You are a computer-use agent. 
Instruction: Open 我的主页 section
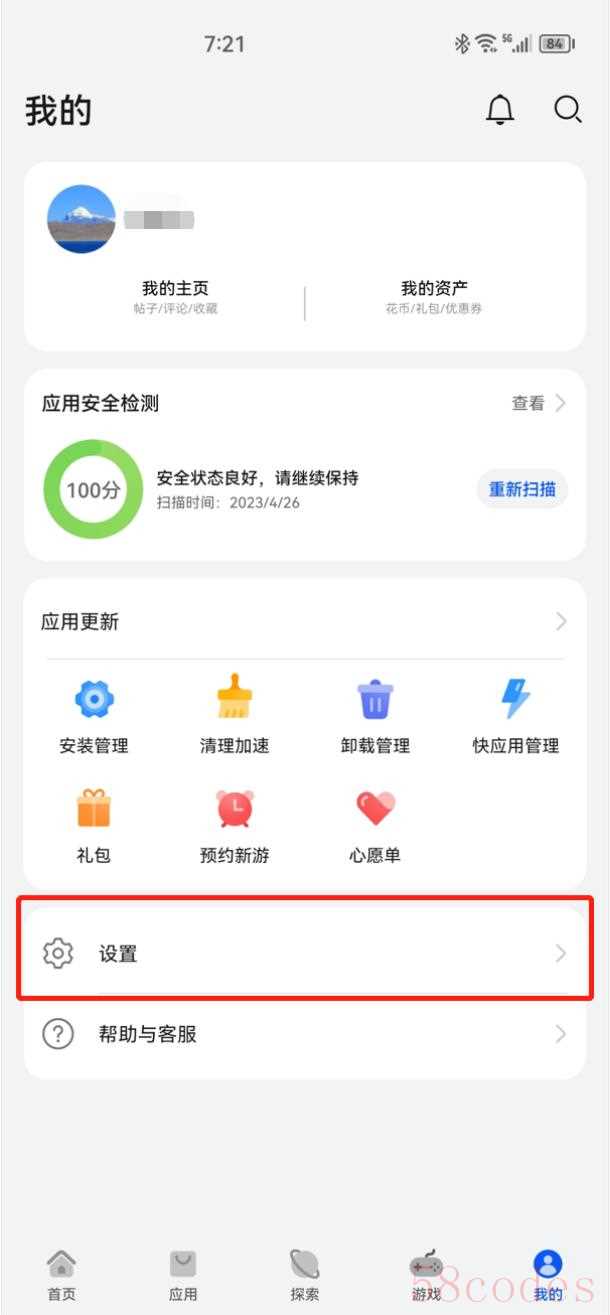pos(175,297)
